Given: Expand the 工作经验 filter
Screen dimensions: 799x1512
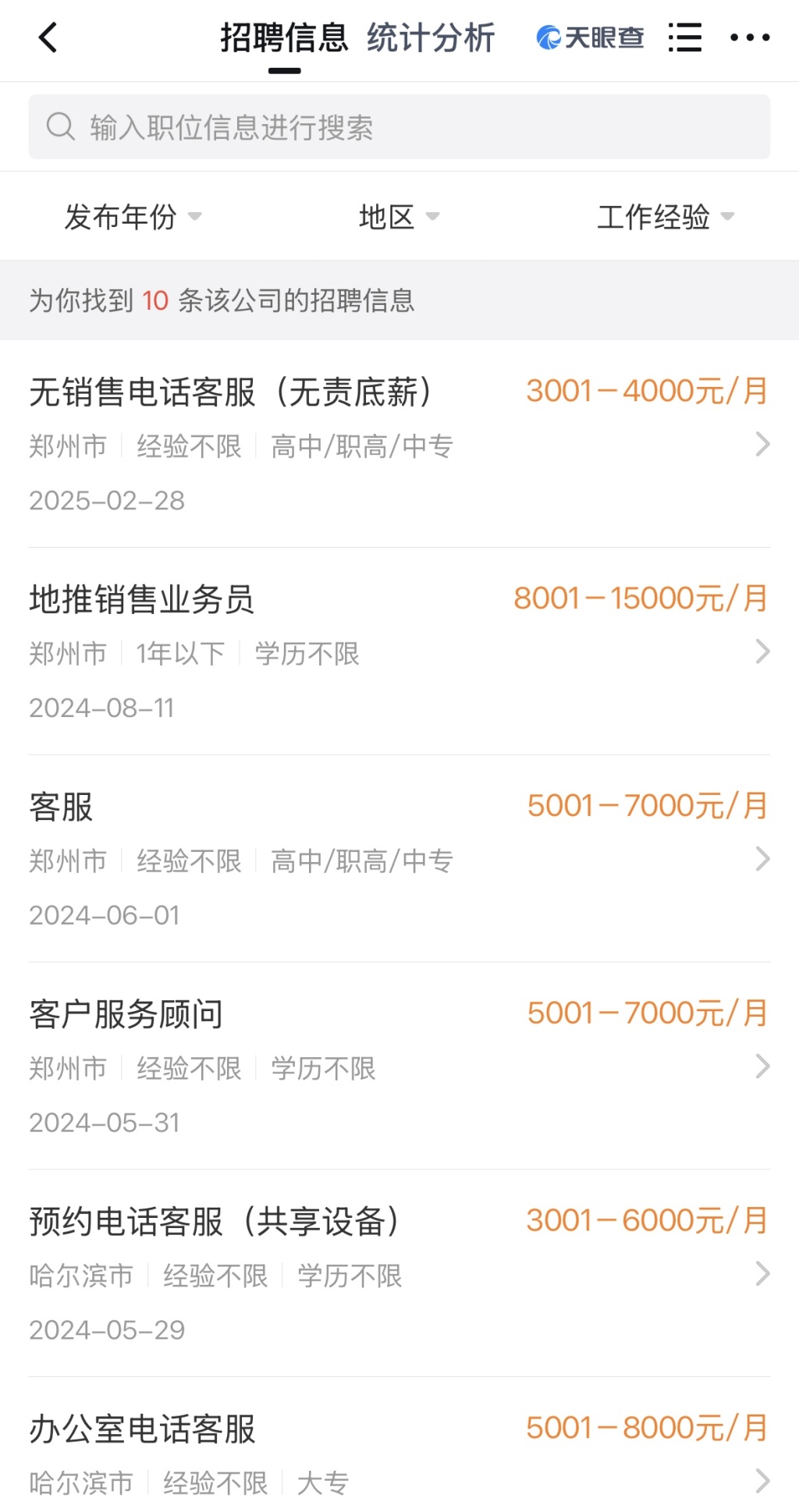Looking at the screenshot, I should point(666,216).
